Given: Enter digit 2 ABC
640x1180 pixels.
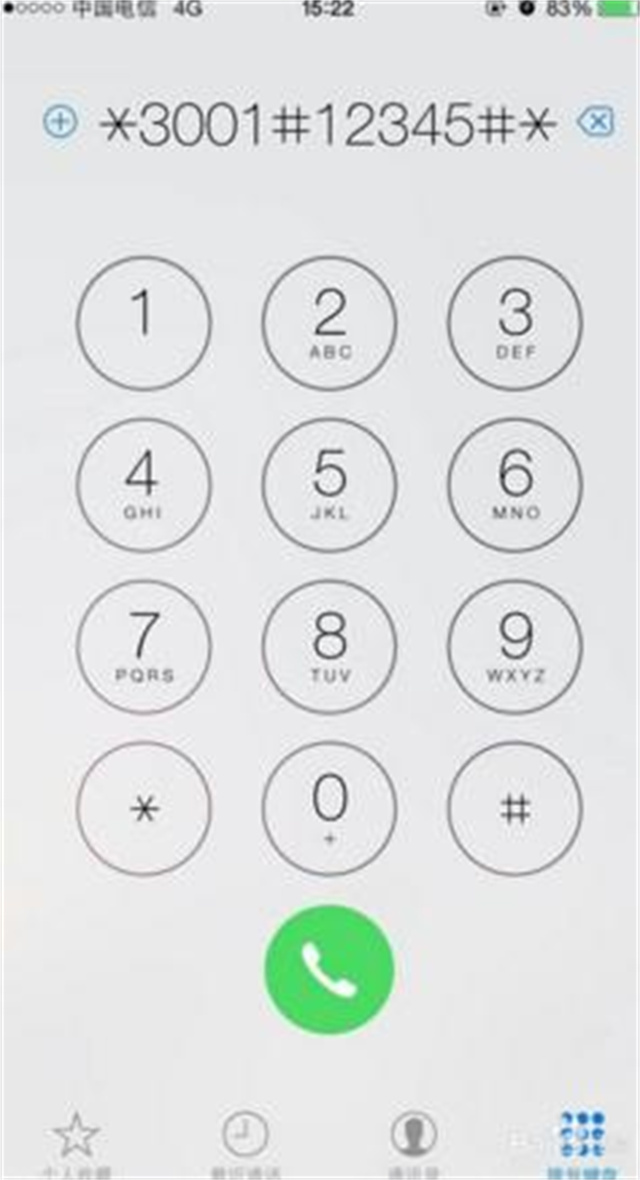Looking at the screenshot, I should point(329,324).
